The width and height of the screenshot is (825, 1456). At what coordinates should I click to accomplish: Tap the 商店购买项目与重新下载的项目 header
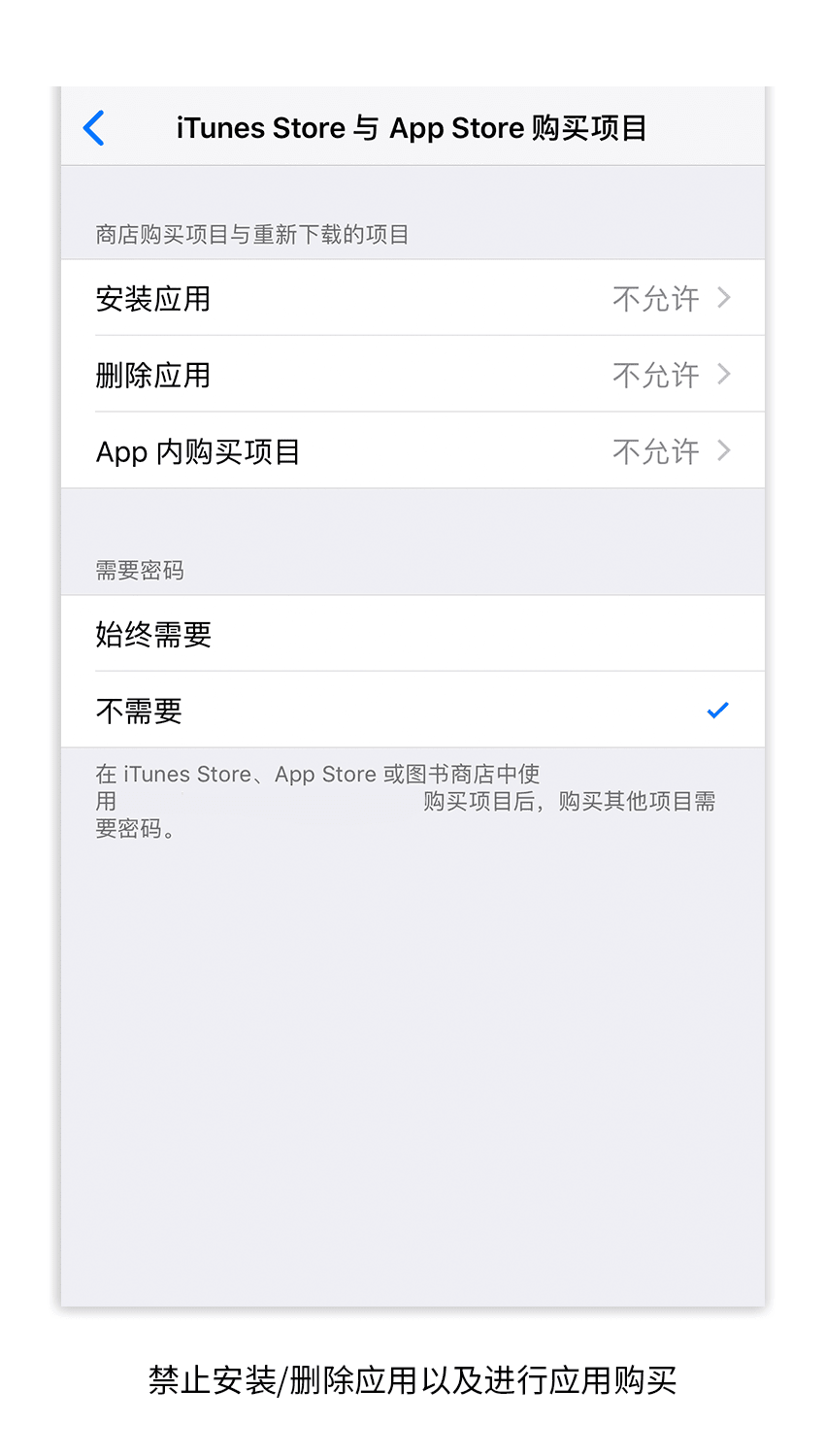coord(250,234)
